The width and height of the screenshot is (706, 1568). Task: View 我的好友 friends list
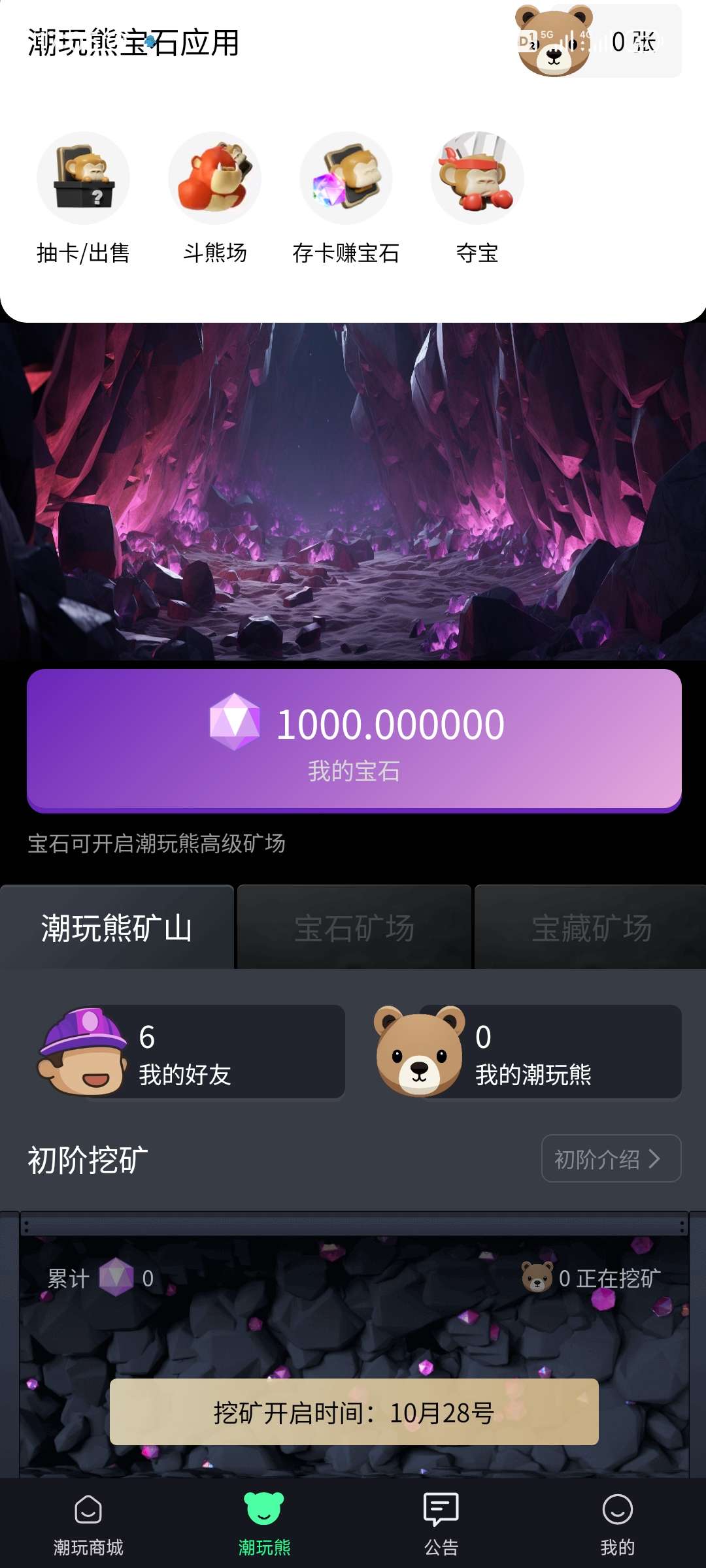click(x=191, y=1052)
